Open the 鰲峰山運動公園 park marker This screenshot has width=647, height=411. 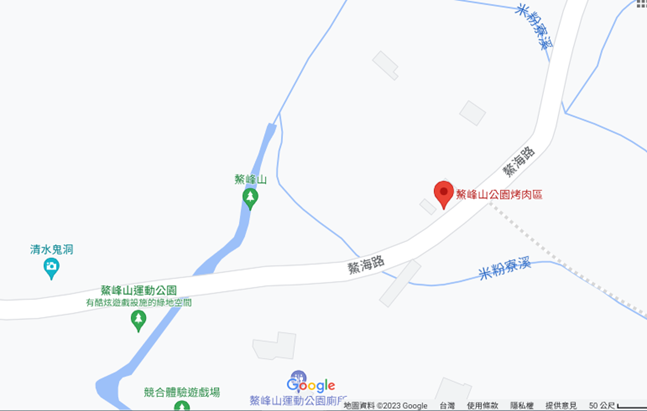[x=139, y=320]
